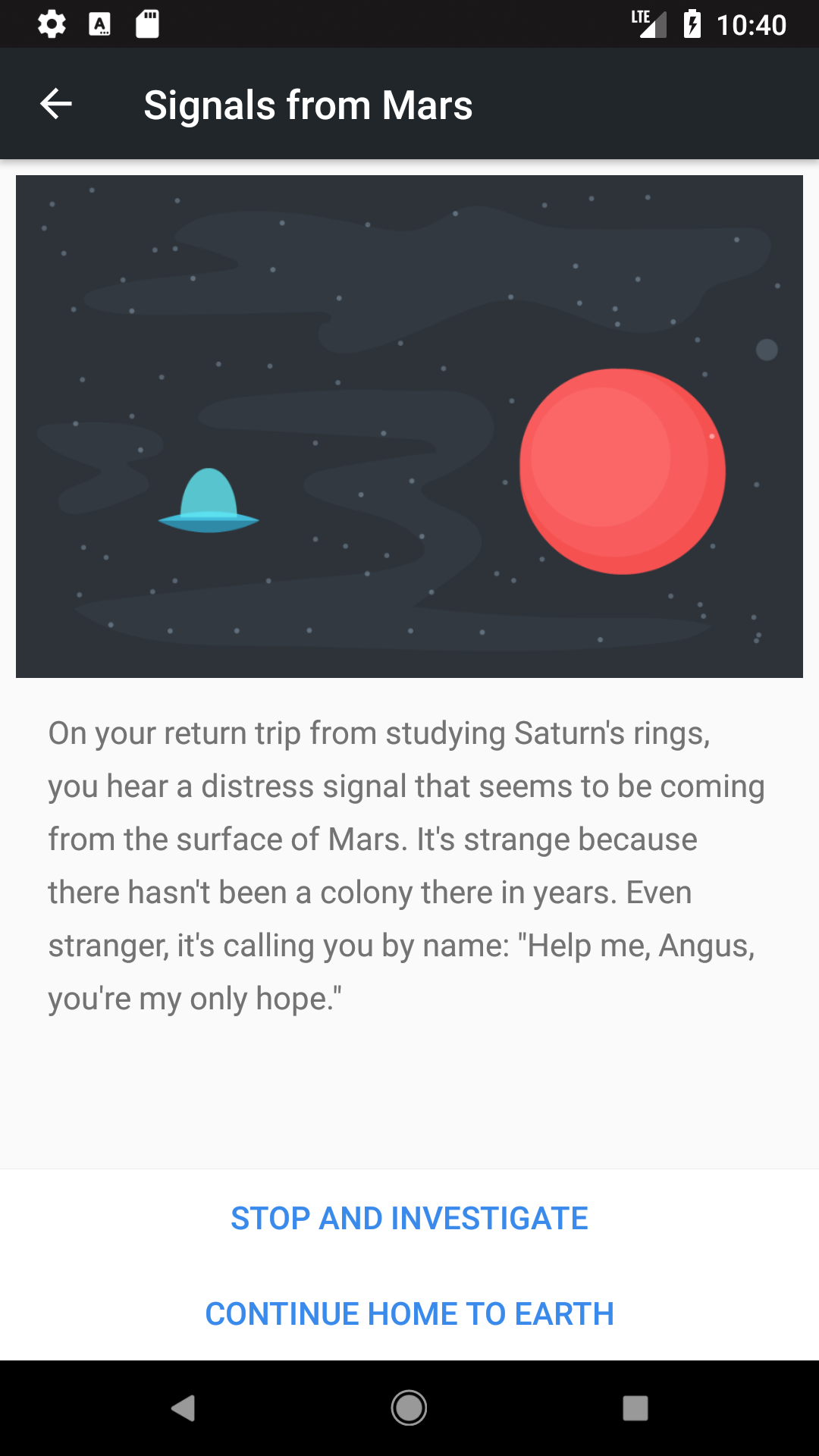Choose 'CONTINUE HOME TO EARTH'
This screenshot has height=1456, width=819.
click(409, 1313)
